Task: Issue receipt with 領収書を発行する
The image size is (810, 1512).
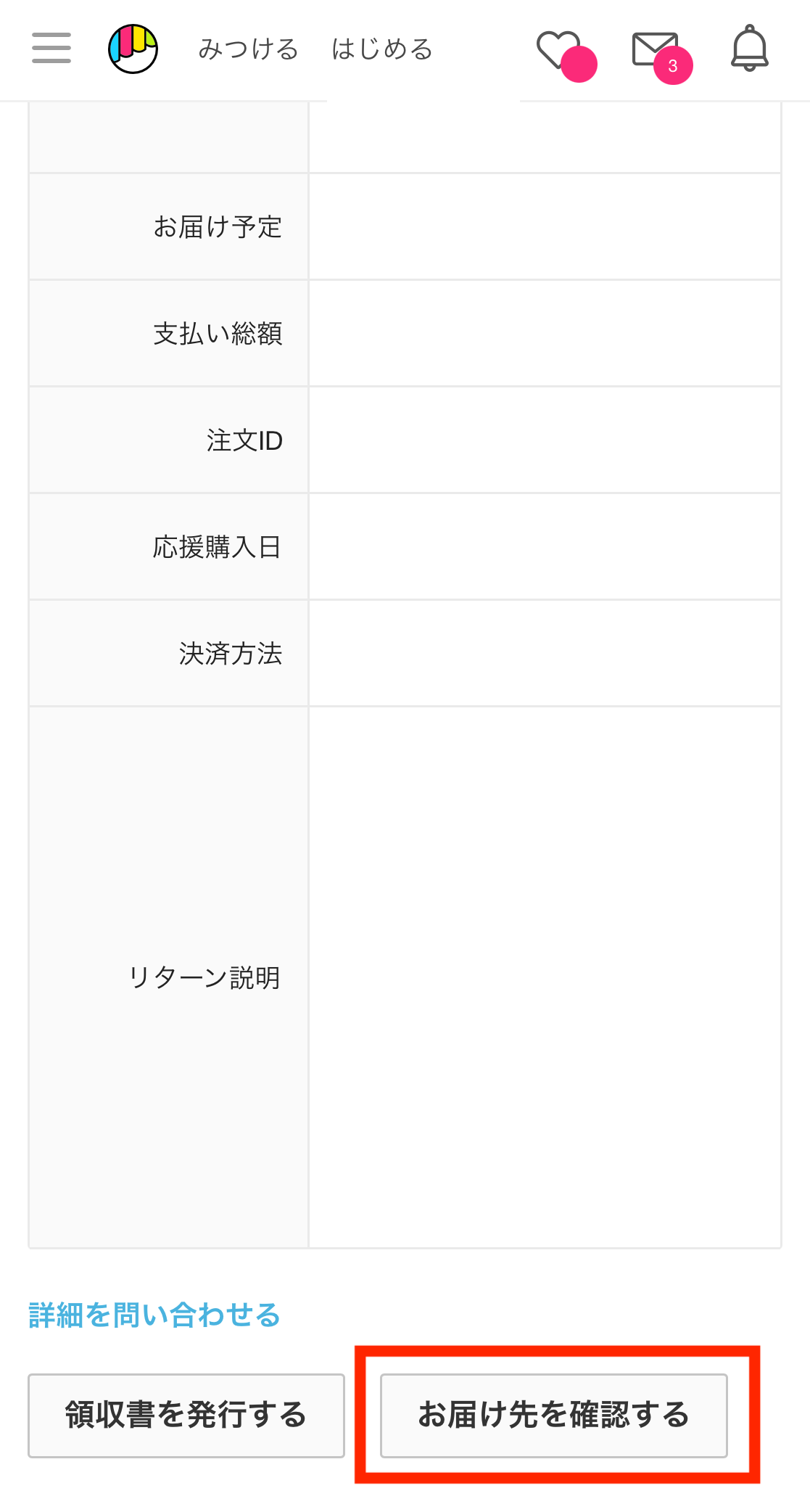Action: tap(186, 1415)
